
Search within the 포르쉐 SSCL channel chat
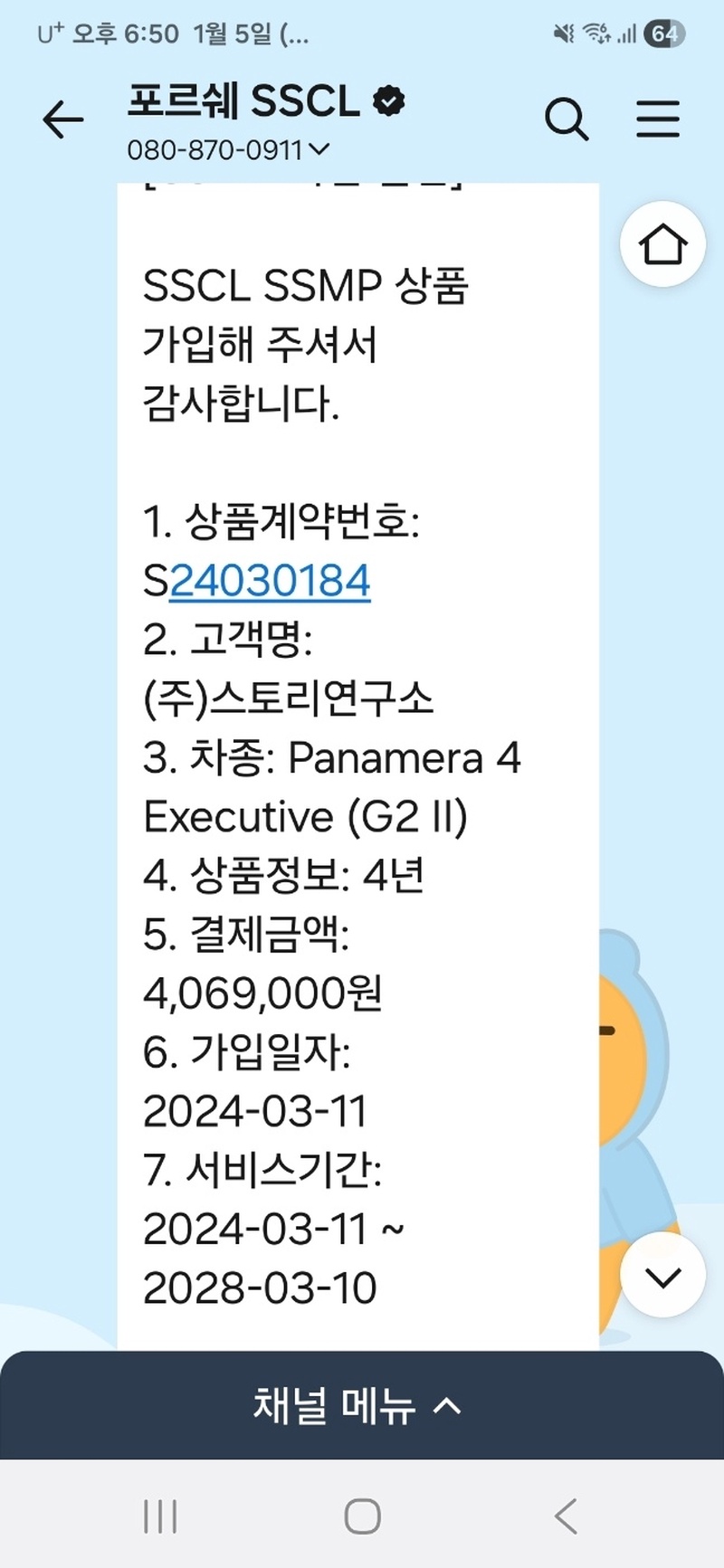[x=567, y=119]
